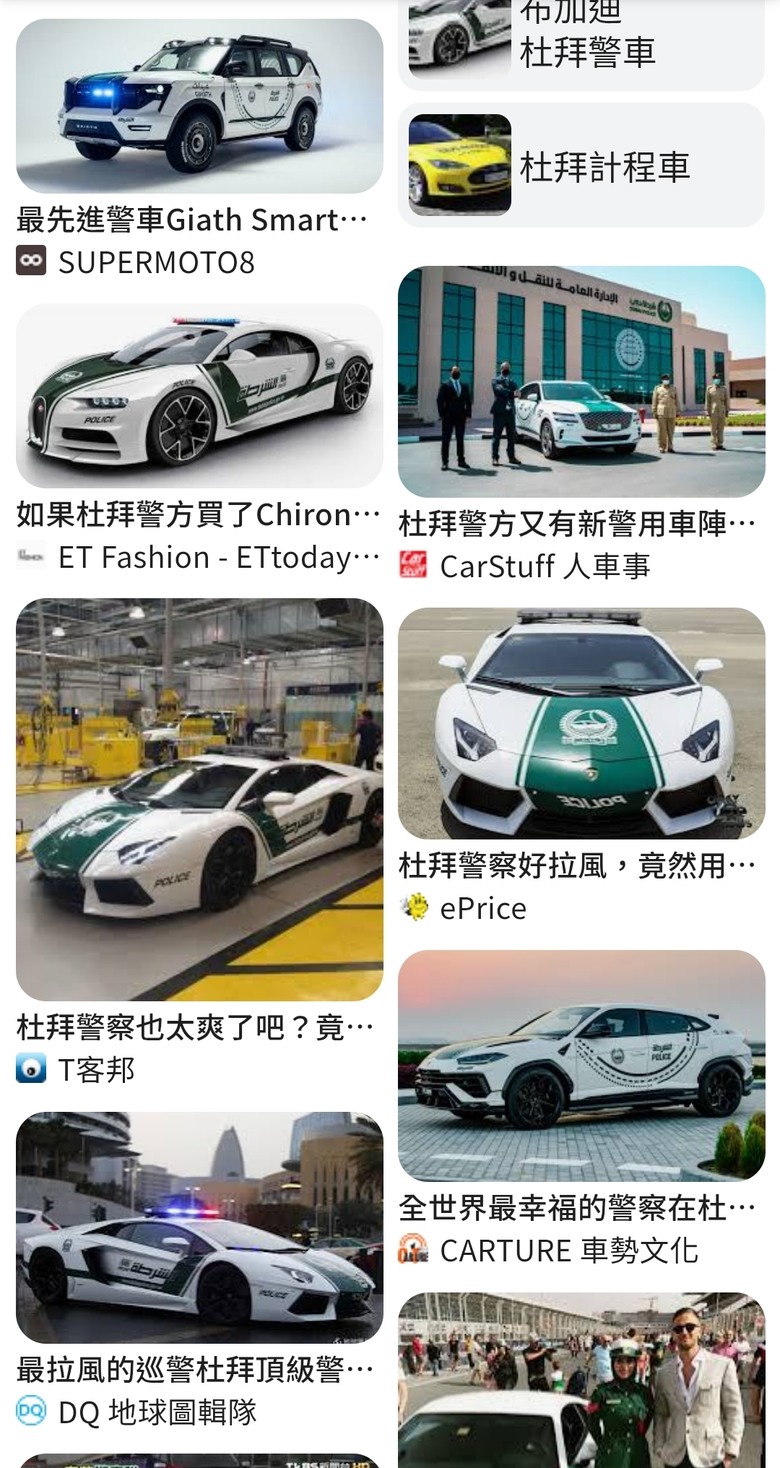
Task: View the CarStuff 人車事 police fleet image
Action: (x=581, y=381)
